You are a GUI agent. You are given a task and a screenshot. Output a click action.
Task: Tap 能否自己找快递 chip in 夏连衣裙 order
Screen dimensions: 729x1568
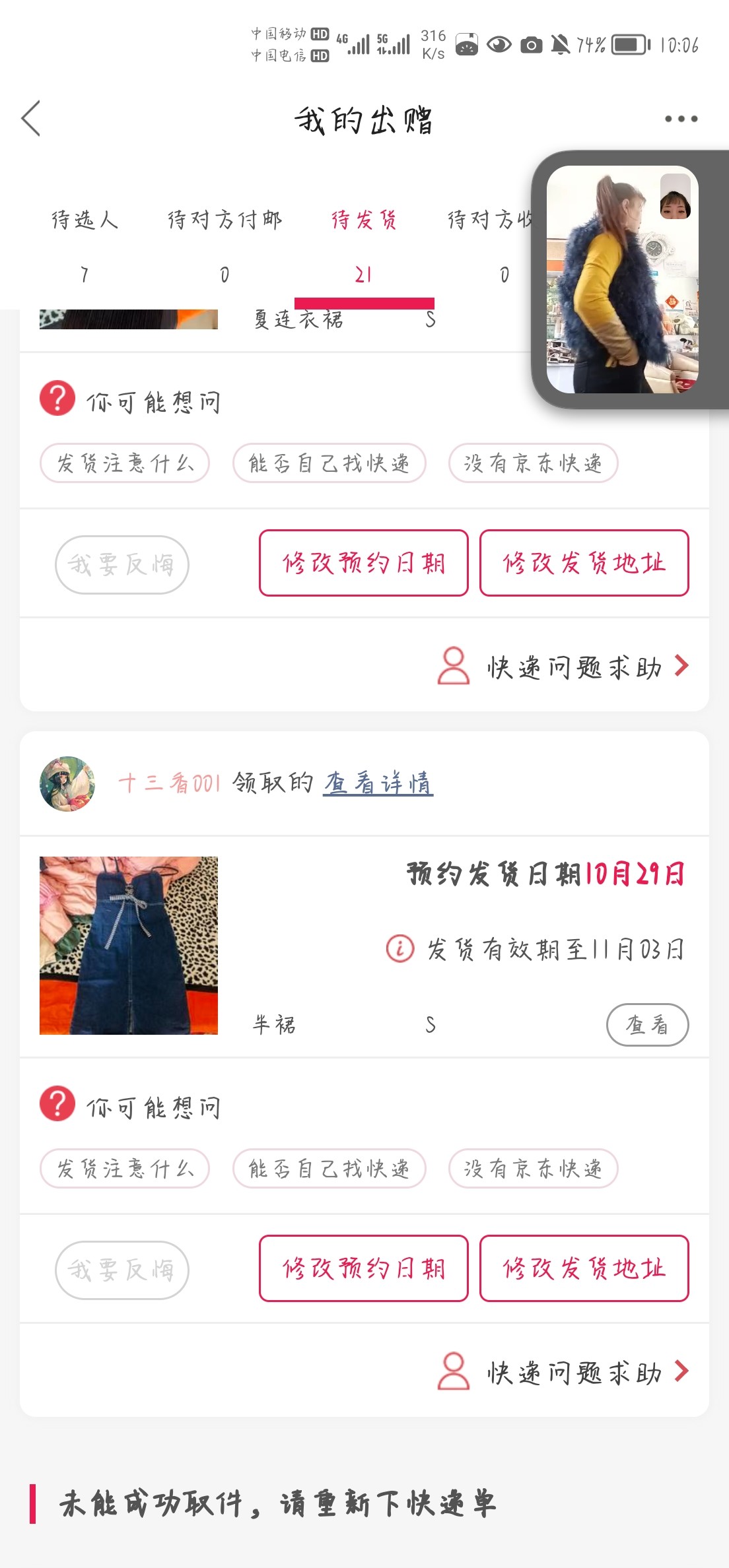click(x=329, y=463)
